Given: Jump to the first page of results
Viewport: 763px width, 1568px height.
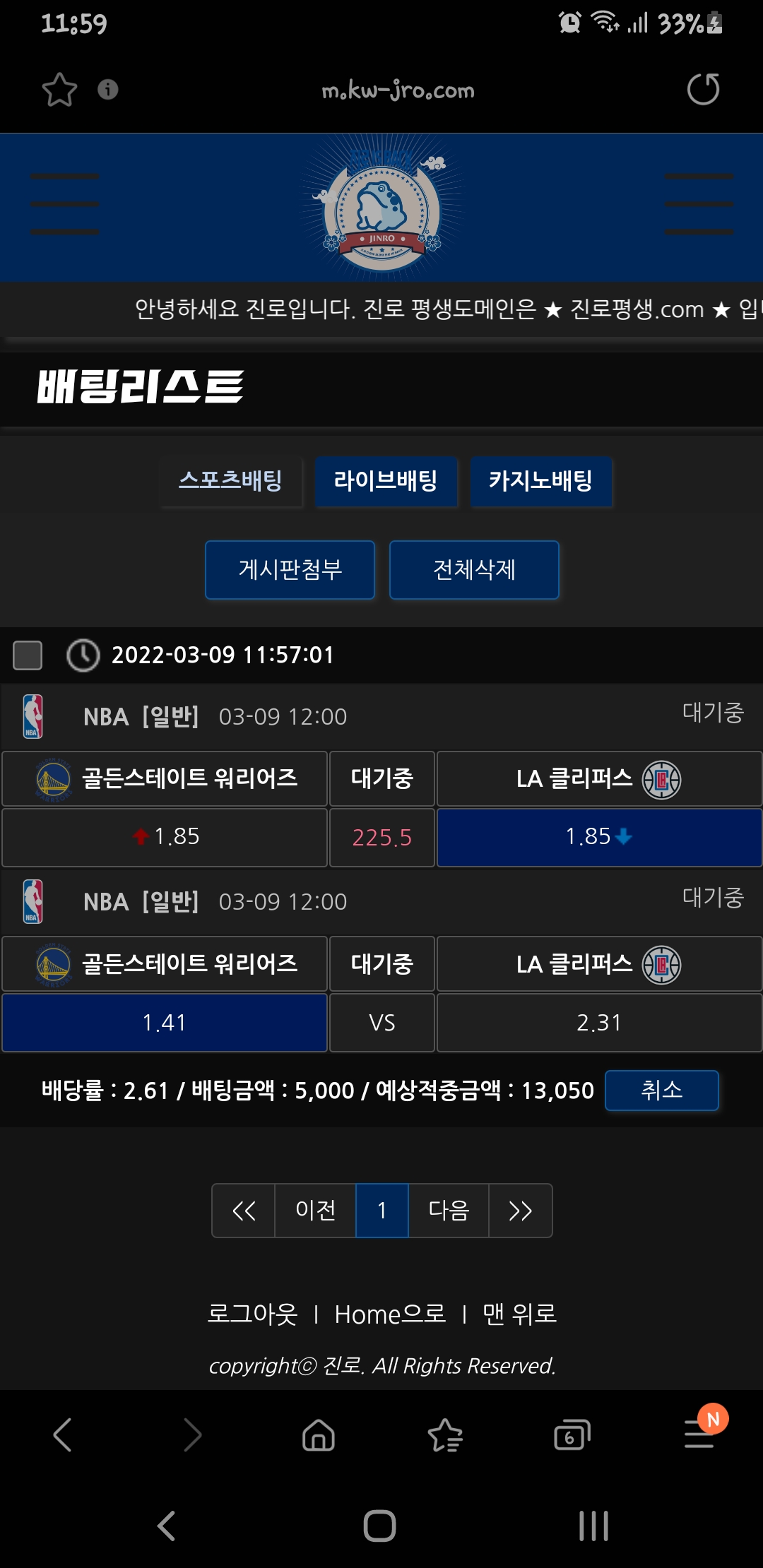Looking at the screenshot, I should [244, 1211].
